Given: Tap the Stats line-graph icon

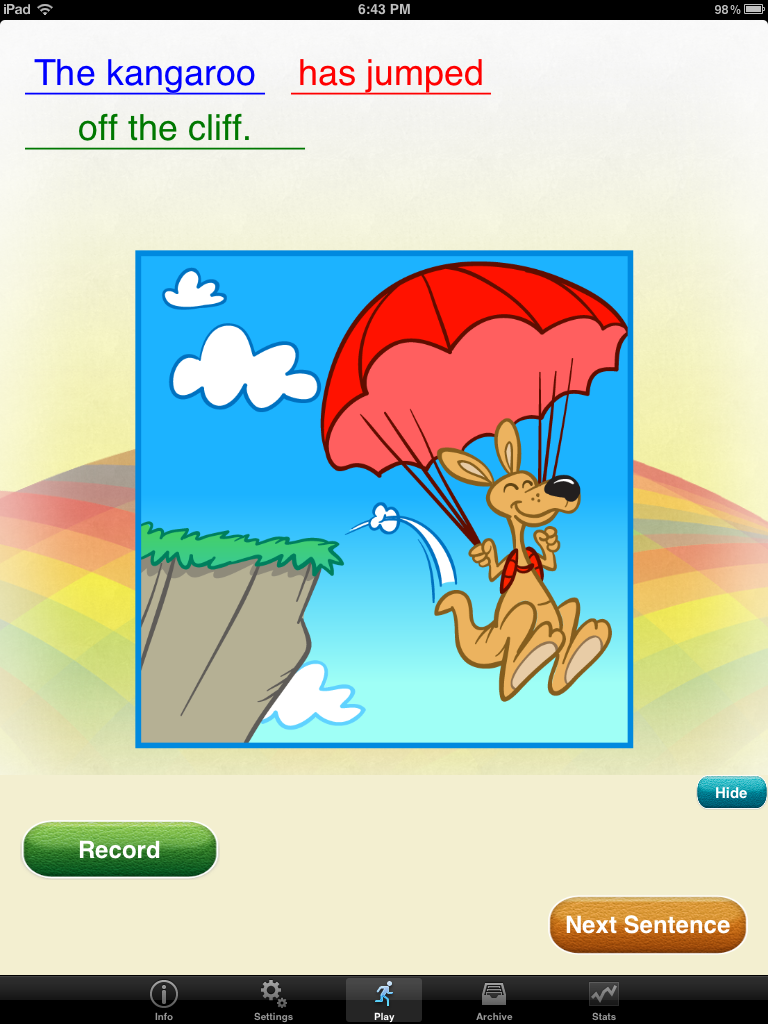Looking at the screenshot, I should pos(603,995).
